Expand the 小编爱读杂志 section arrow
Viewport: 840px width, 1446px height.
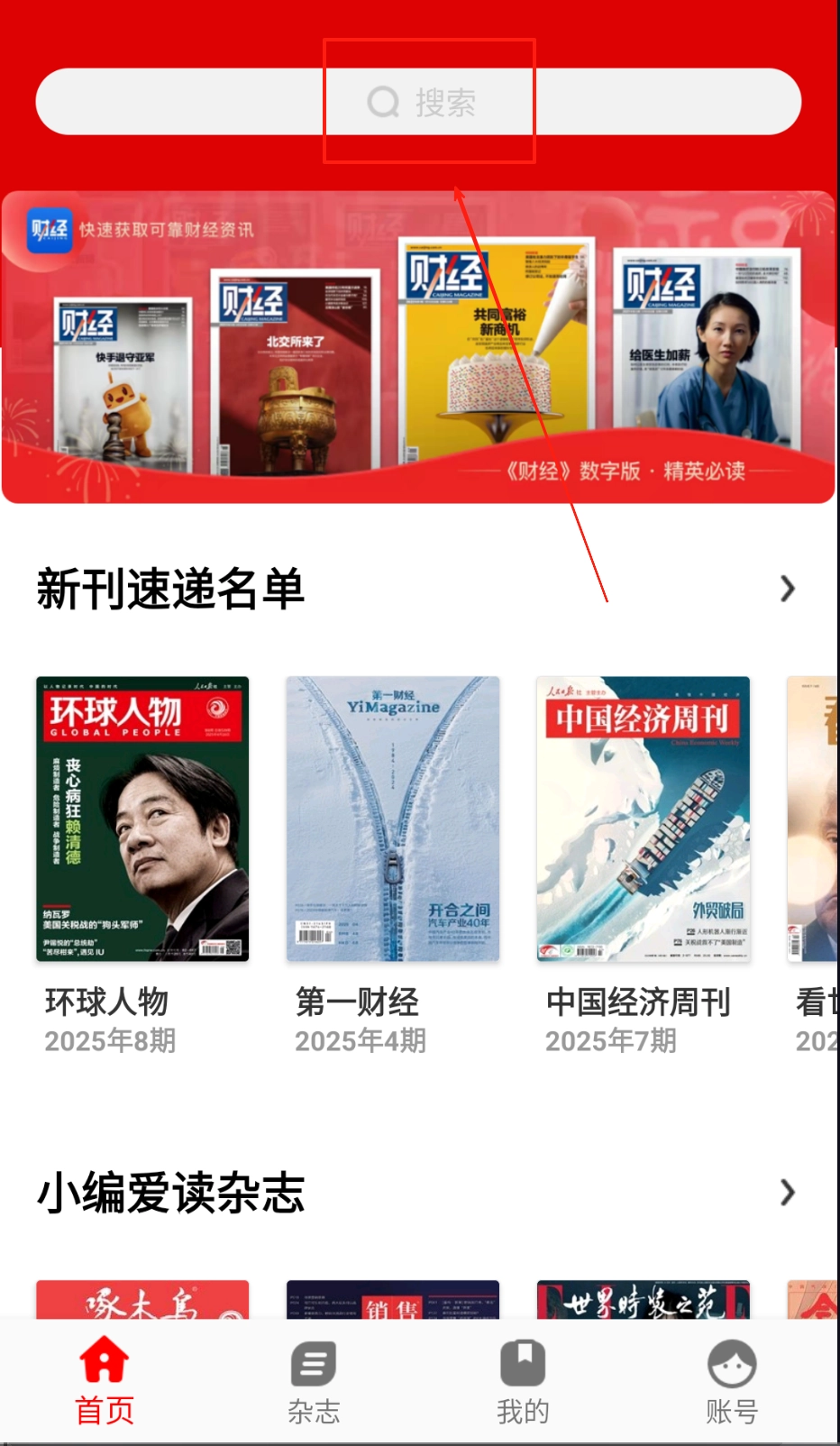click(787, 1193)
